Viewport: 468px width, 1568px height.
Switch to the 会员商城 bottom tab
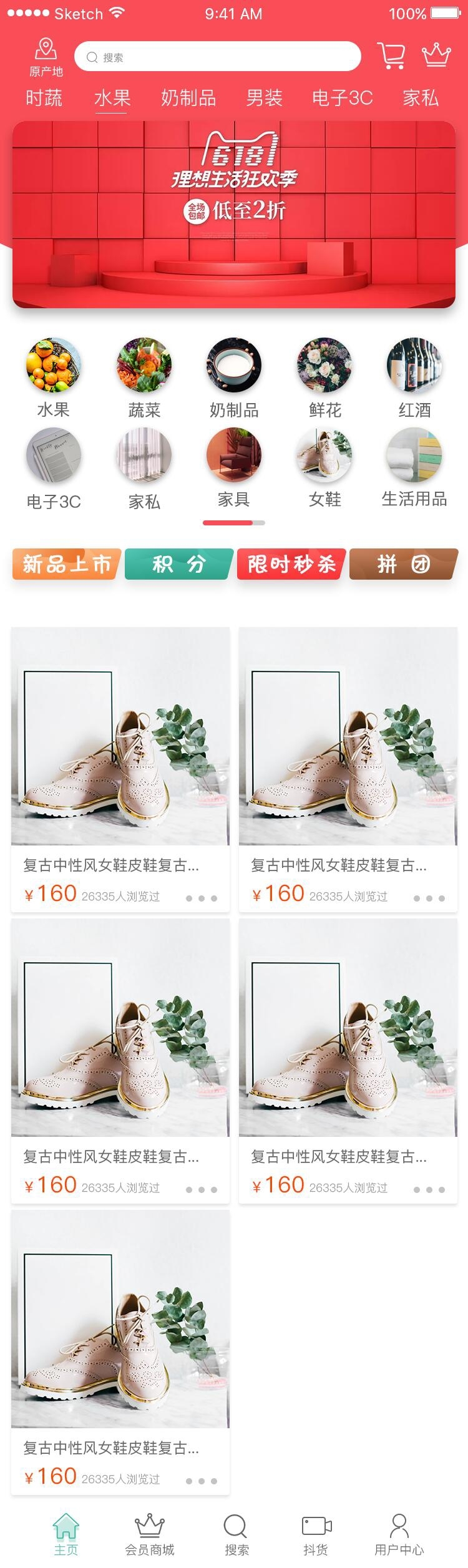tap(150, 1534)
